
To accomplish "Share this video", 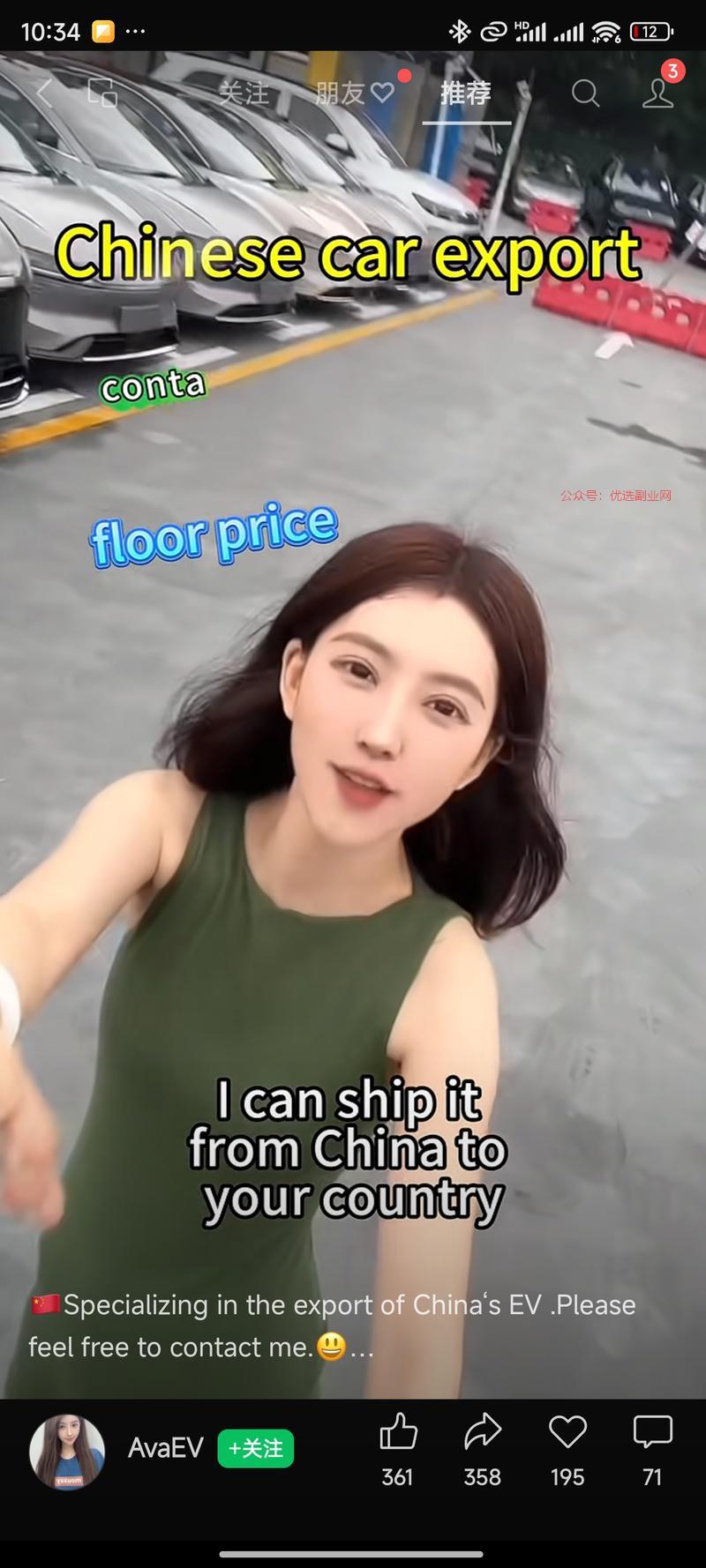I will [x=483, y=1434].
